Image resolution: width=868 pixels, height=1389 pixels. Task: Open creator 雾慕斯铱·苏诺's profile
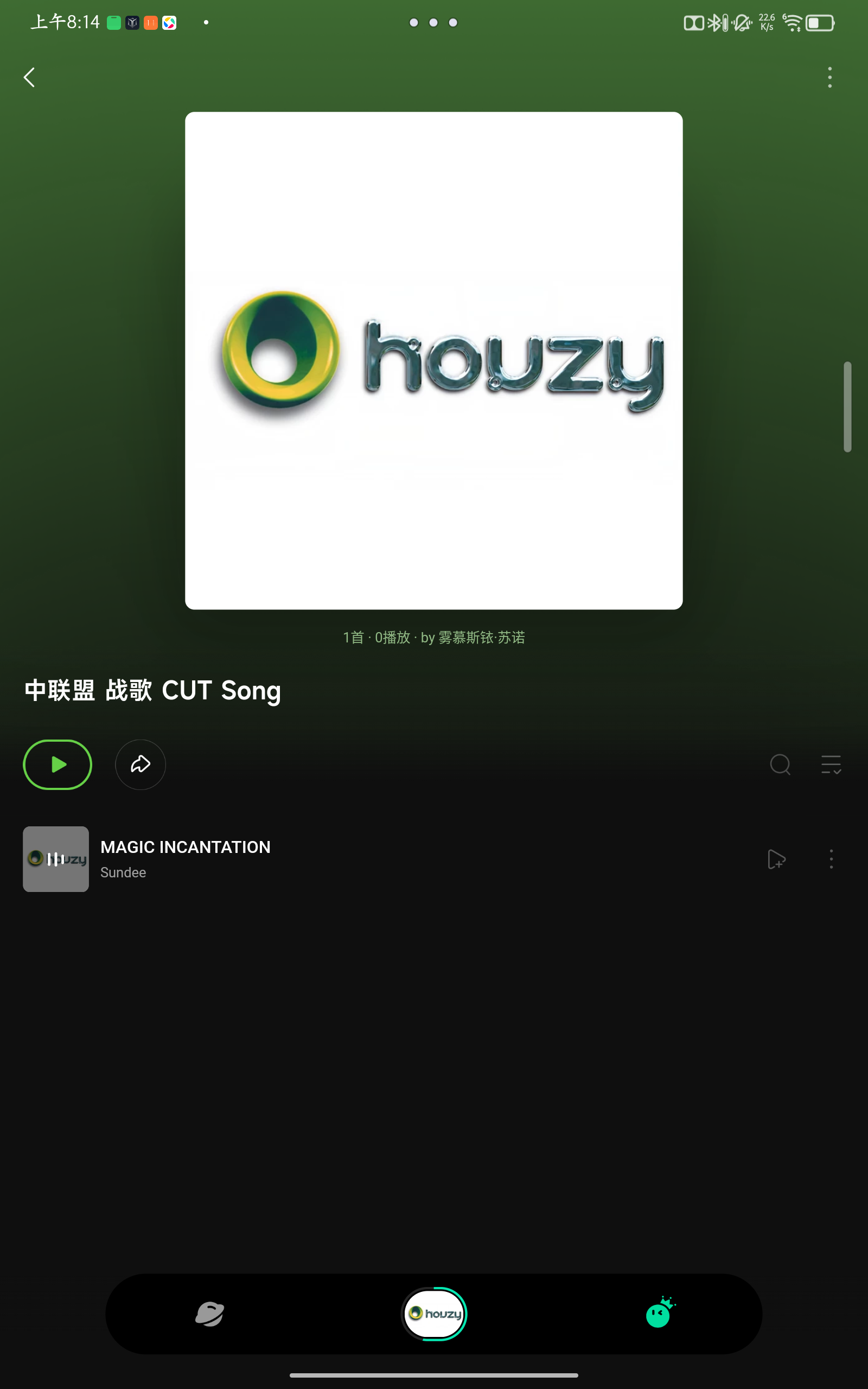pyautogui.click(x=481, y=638)
